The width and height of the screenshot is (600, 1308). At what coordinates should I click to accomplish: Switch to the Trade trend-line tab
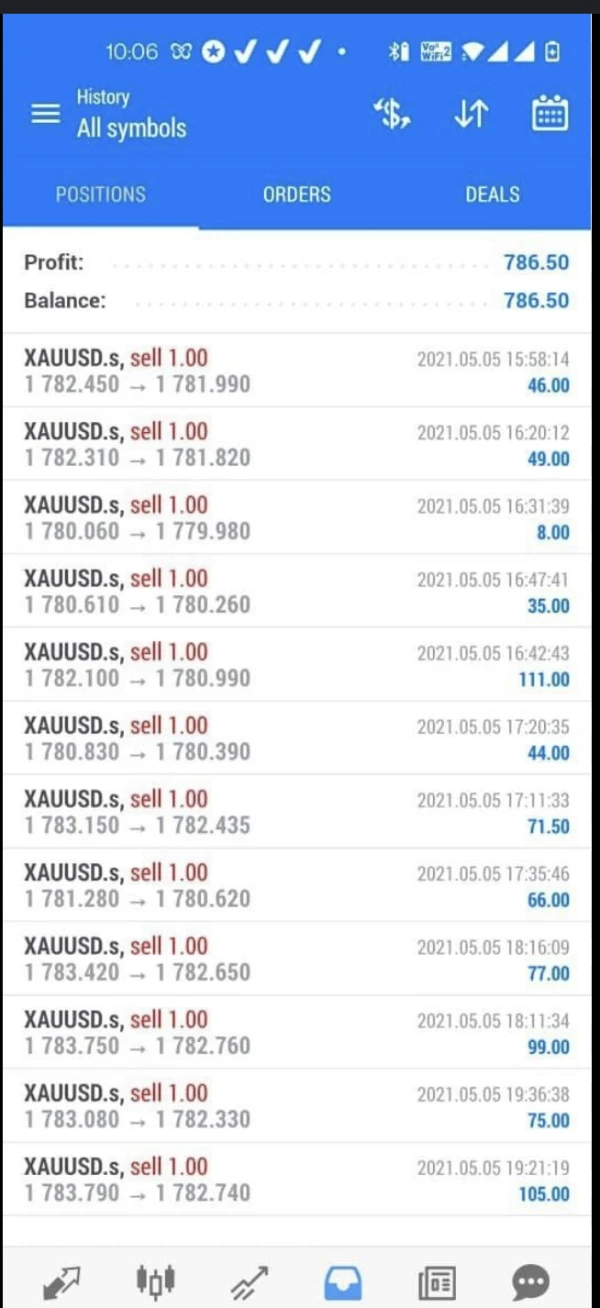pyautogui.click(x=249, y=1281)
